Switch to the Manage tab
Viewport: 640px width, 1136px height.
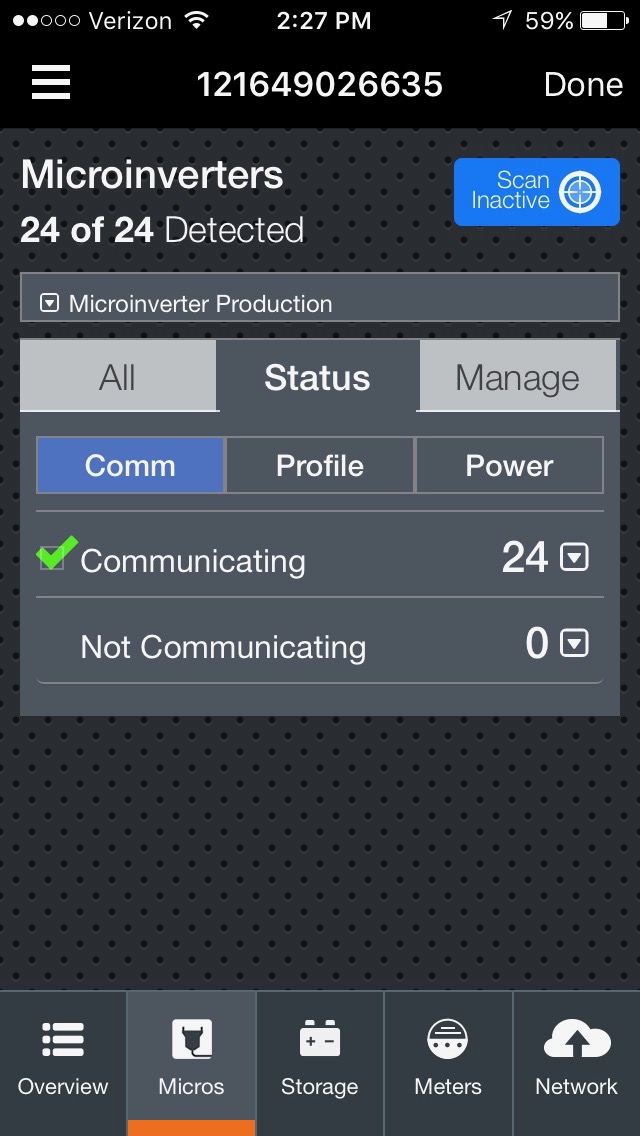click(517, 377)
